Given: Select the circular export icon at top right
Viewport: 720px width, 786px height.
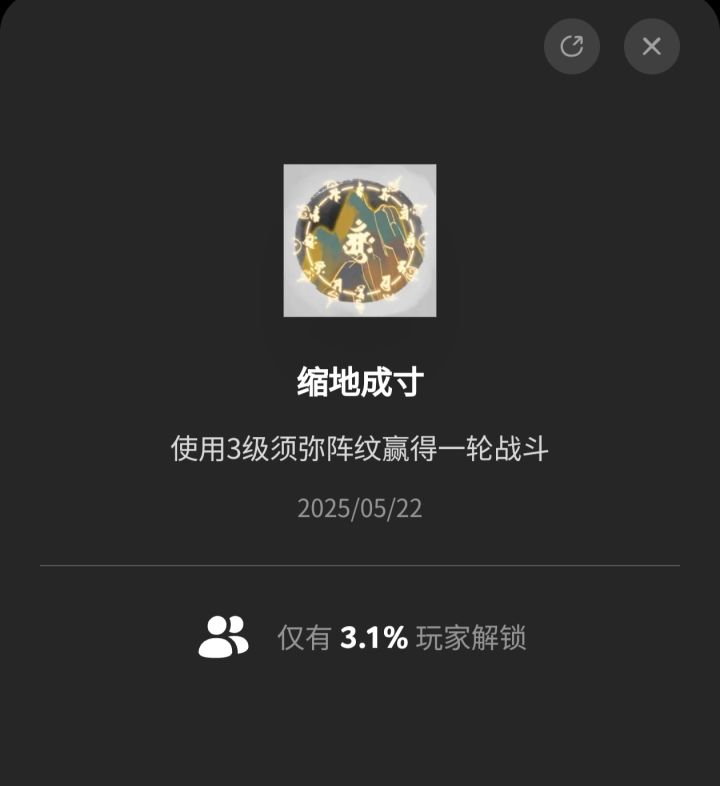Looking at the screenshot, I should (x=571, y=46).
